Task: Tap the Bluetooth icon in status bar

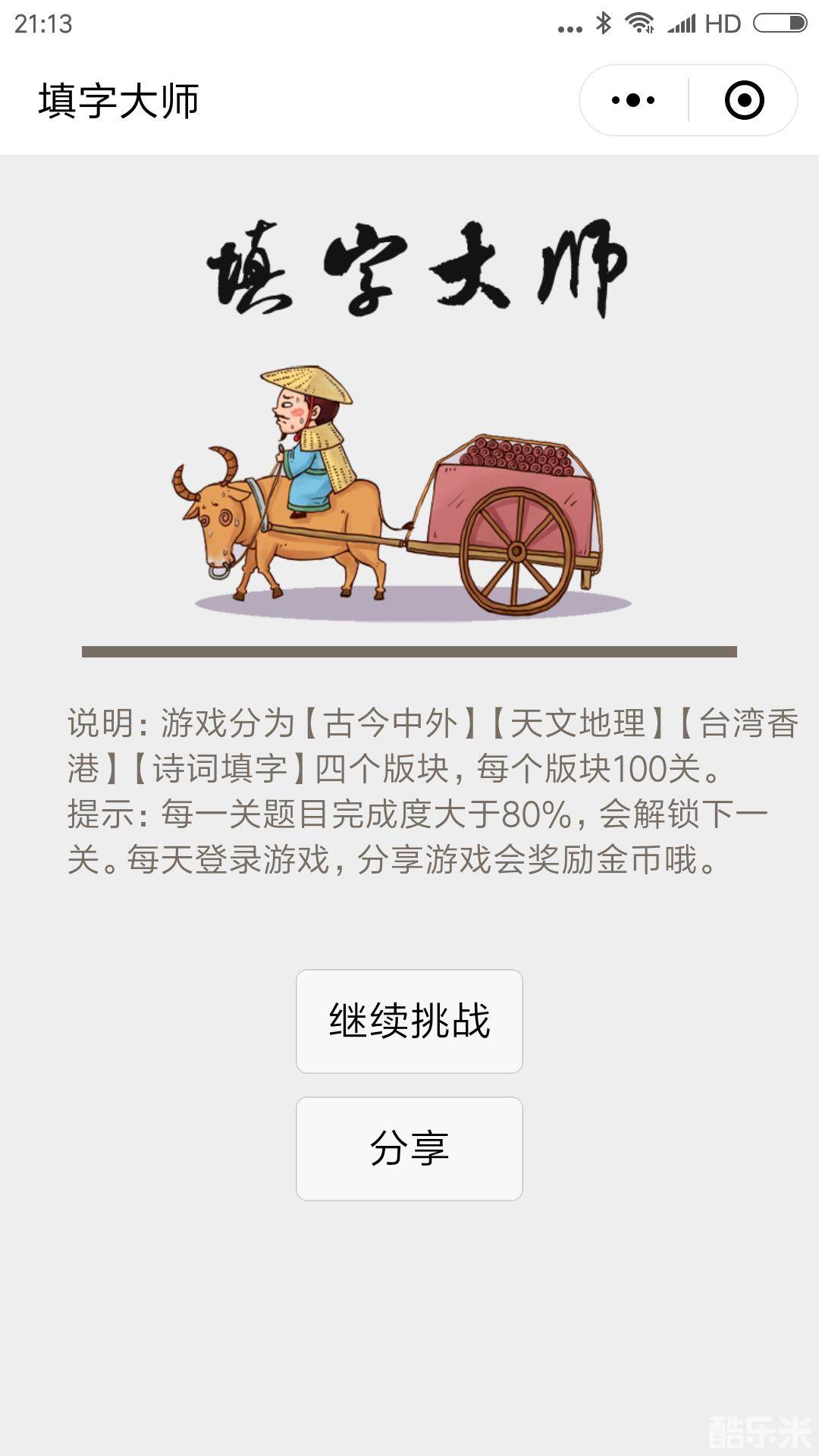Action: pos(604,23)
